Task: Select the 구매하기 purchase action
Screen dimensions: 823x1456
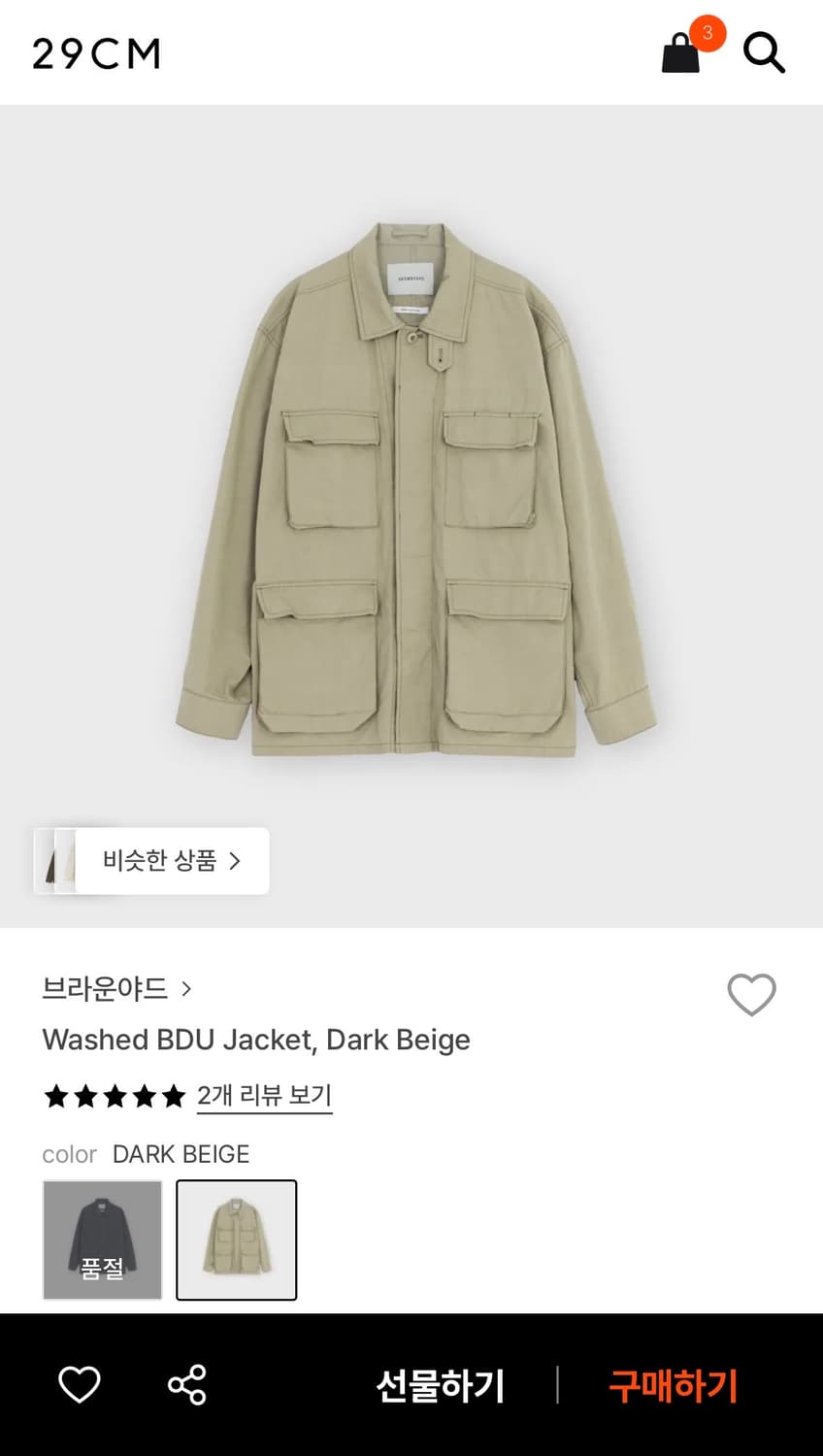Action: click(673, 1386)
